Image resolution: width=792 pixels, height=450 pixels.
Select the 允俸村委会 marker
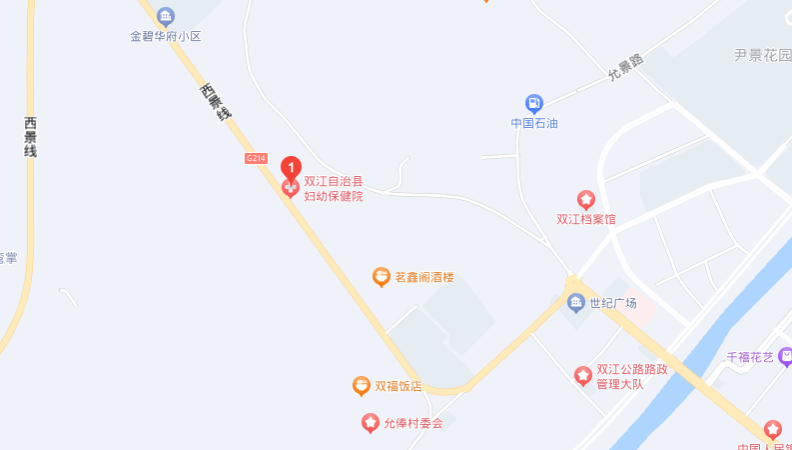point(370,423)
